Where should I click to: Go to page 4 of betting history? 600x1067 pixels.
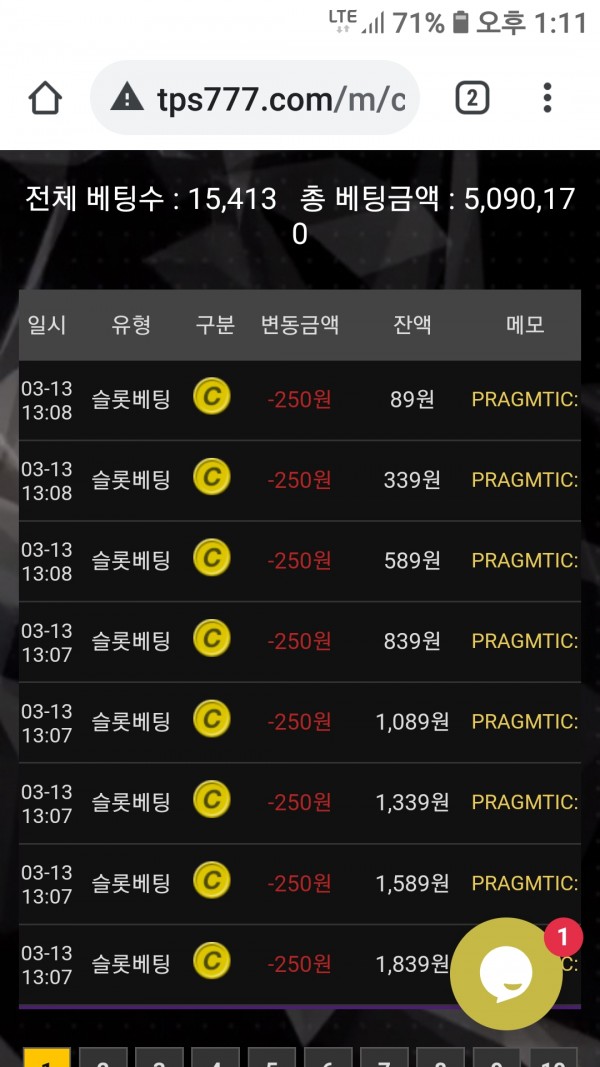pos(215,1058)
